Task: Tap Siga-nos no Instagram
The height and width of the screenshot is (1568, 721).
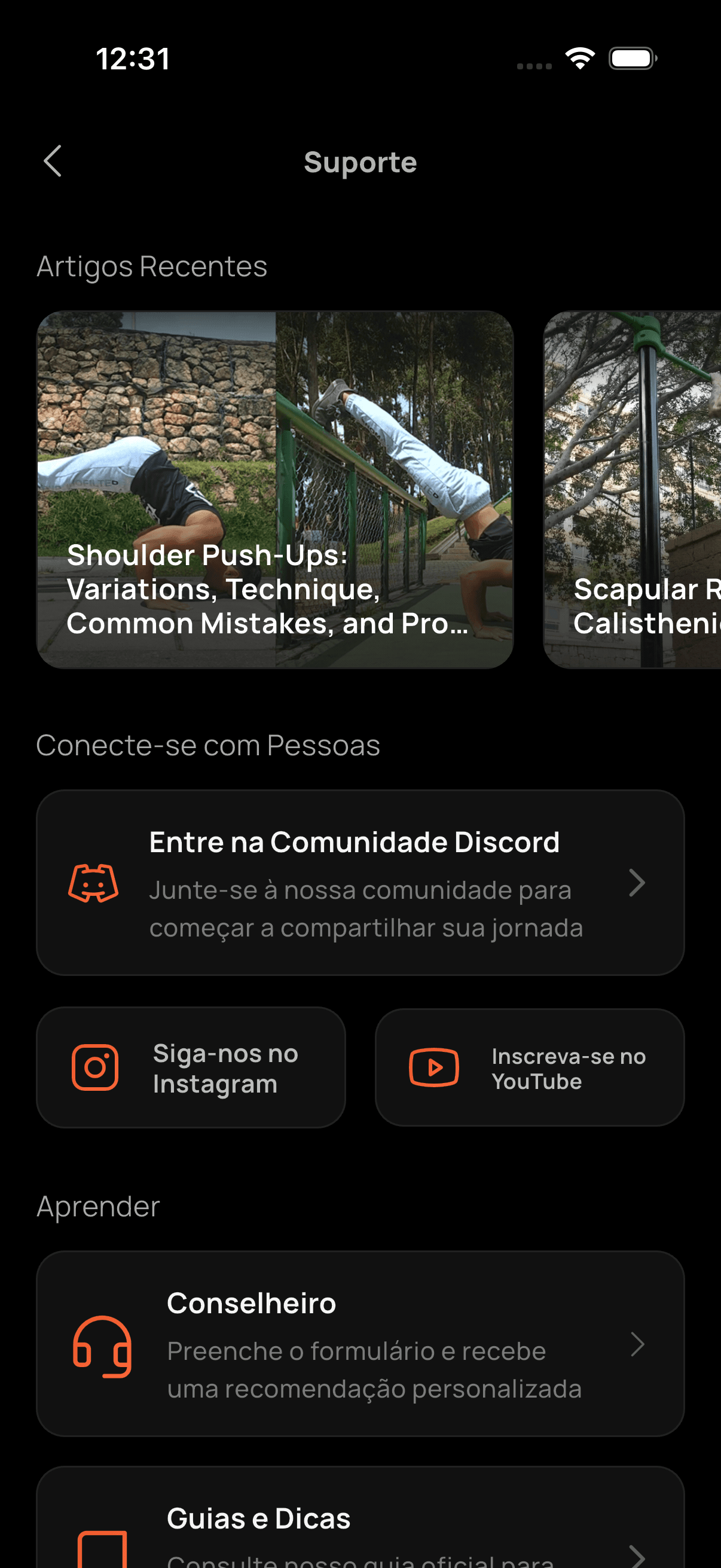Action: point(191,1067)
